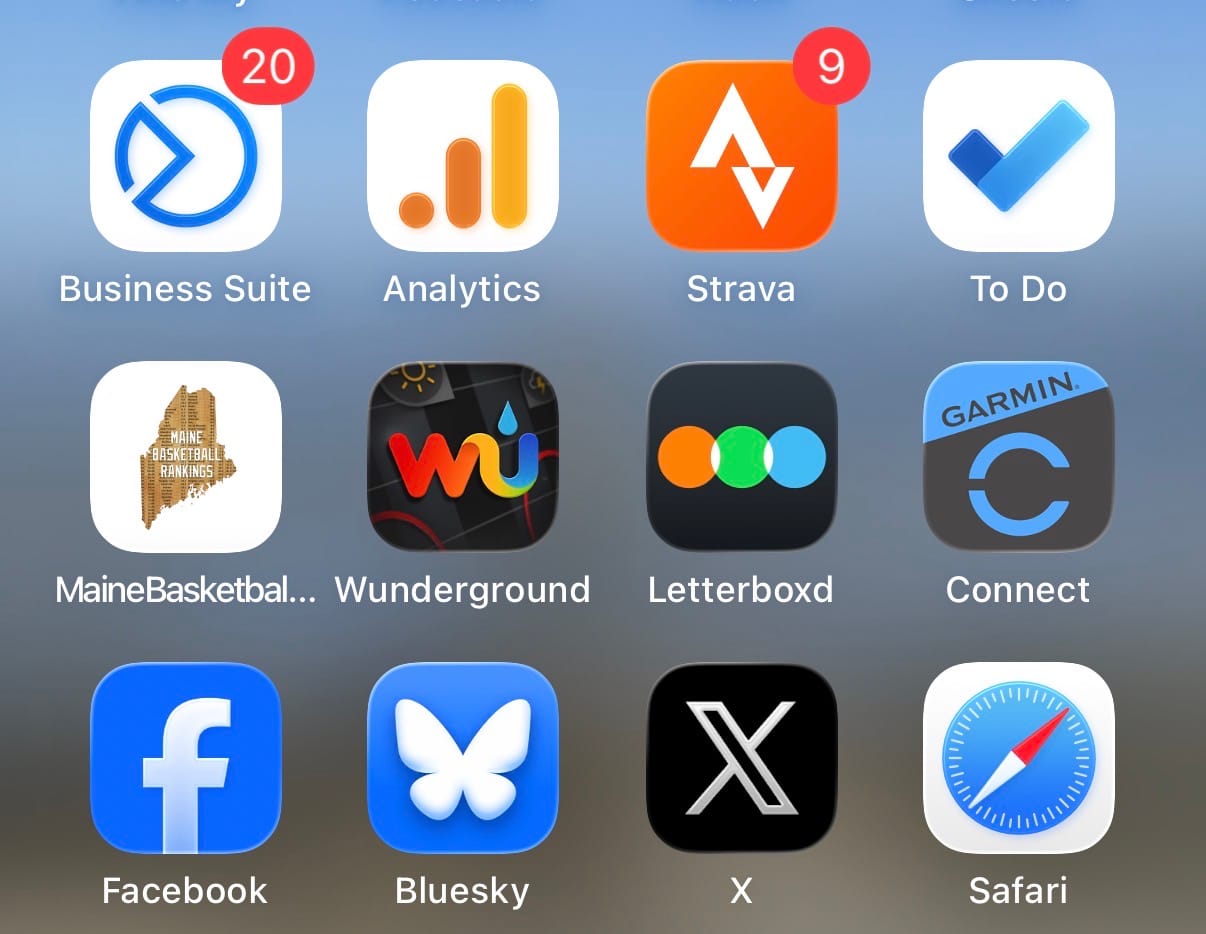The height and width of the screenshot is (934, 1206).
Task: Launch the Safari browser
Action: pos(1018,758)
